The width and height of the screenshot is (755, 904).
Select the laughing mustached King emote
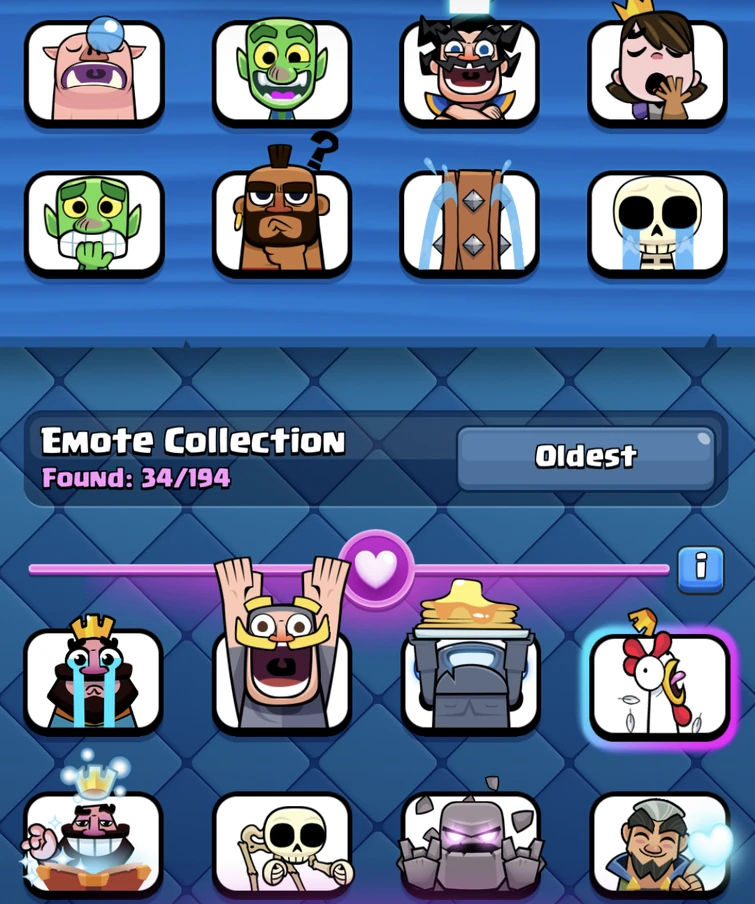470,70
